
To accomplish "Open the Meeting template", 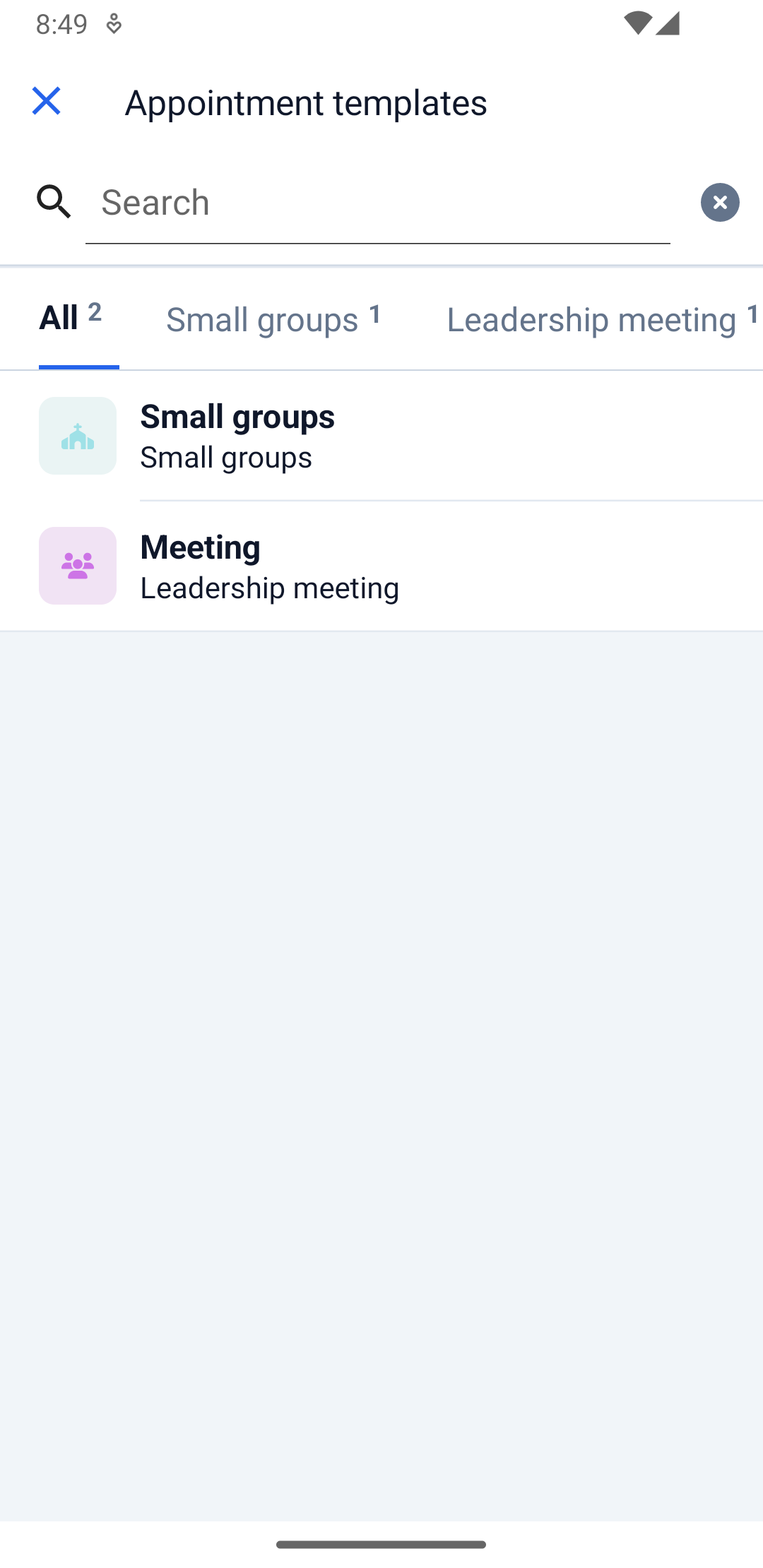I will (x=381, y=566).
